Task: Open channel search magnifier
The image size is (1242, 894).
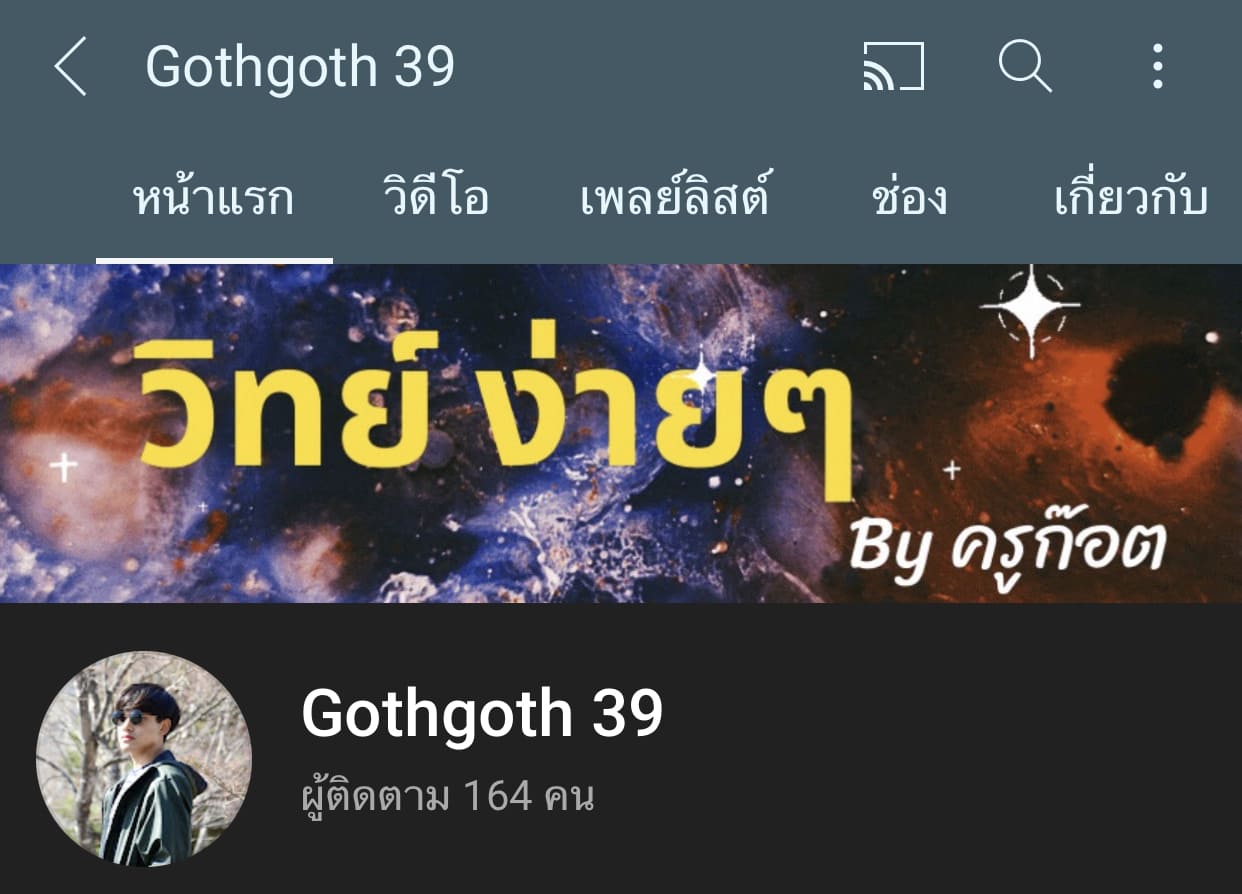Action: click(1025, 67)
